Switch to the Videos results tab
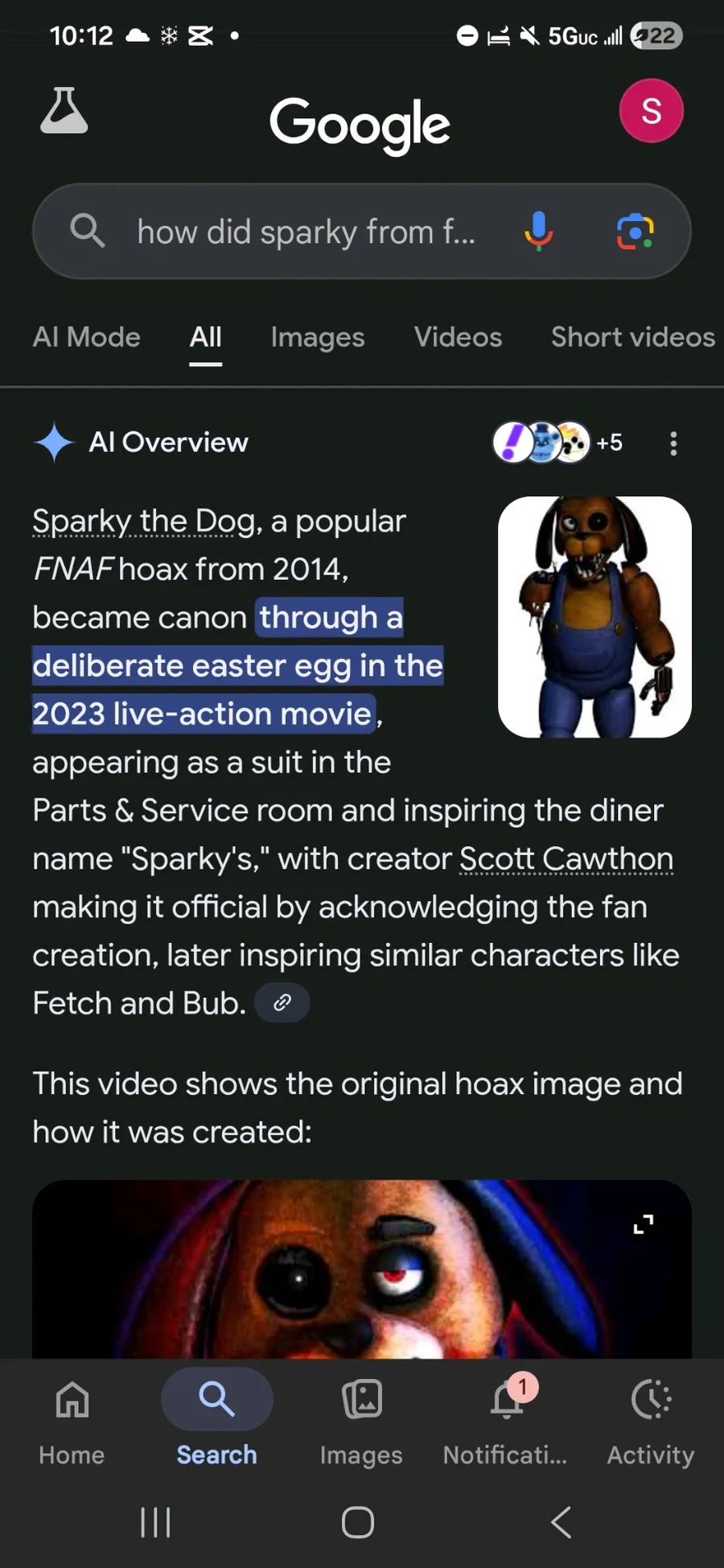 point(458,337)
